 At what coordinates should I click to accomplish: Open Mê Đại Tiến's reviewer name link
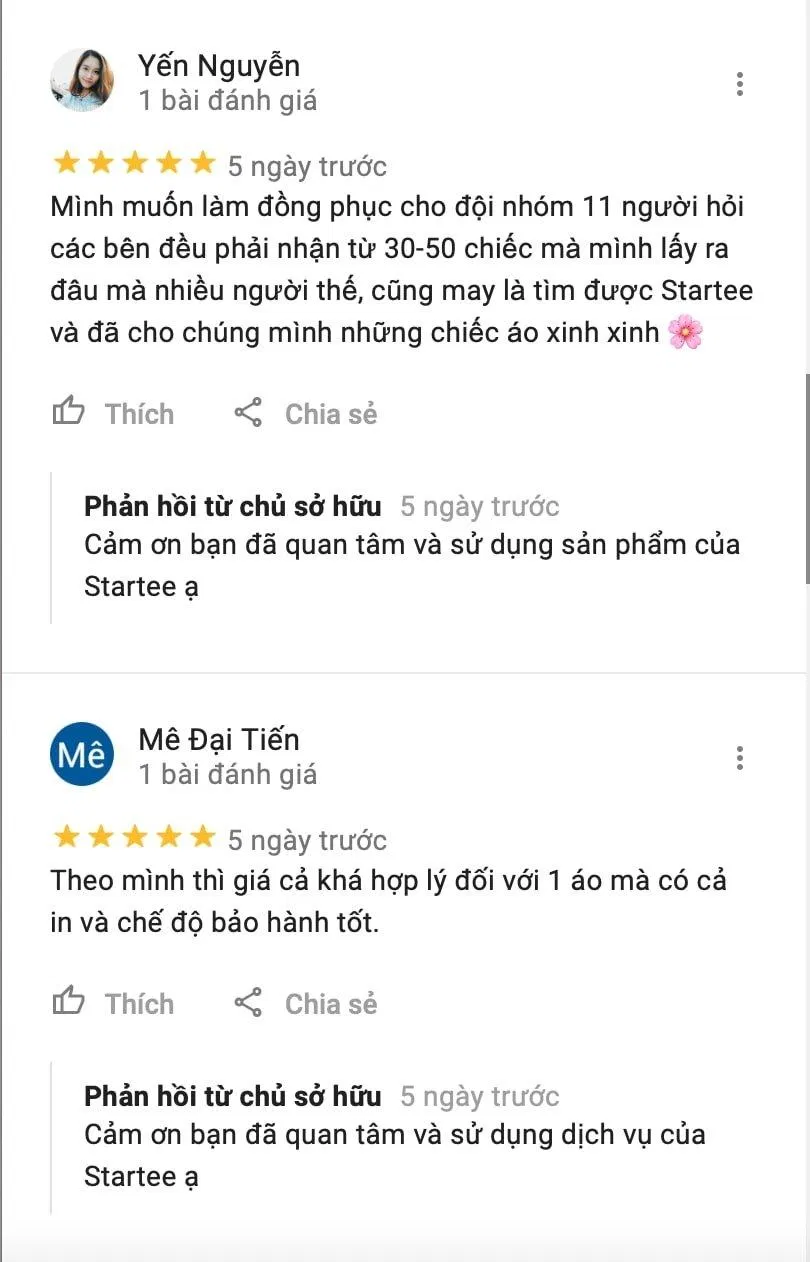[x=219, y=739]
